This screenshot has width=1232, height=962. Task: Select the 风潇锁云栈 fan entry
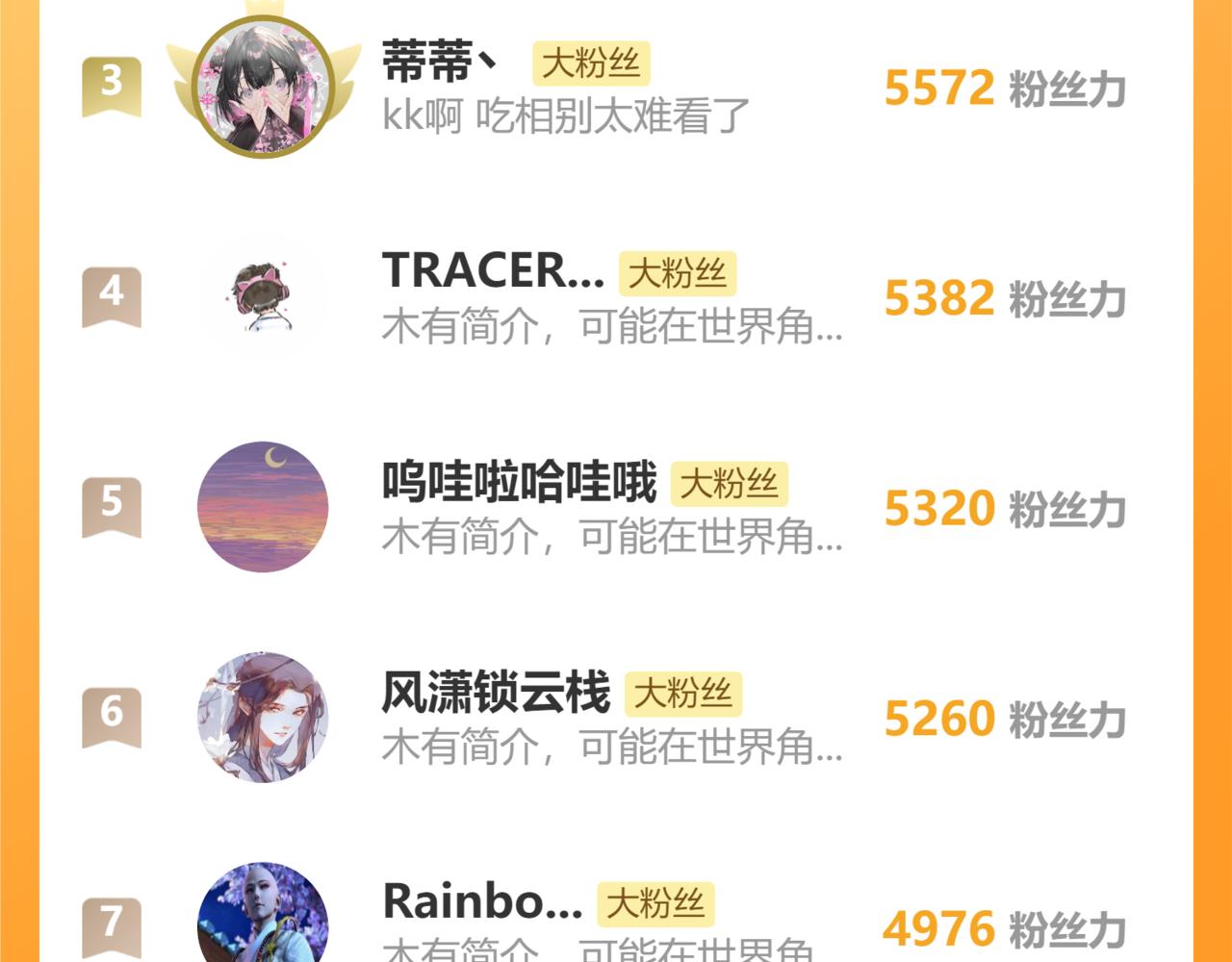coord(496,693)
